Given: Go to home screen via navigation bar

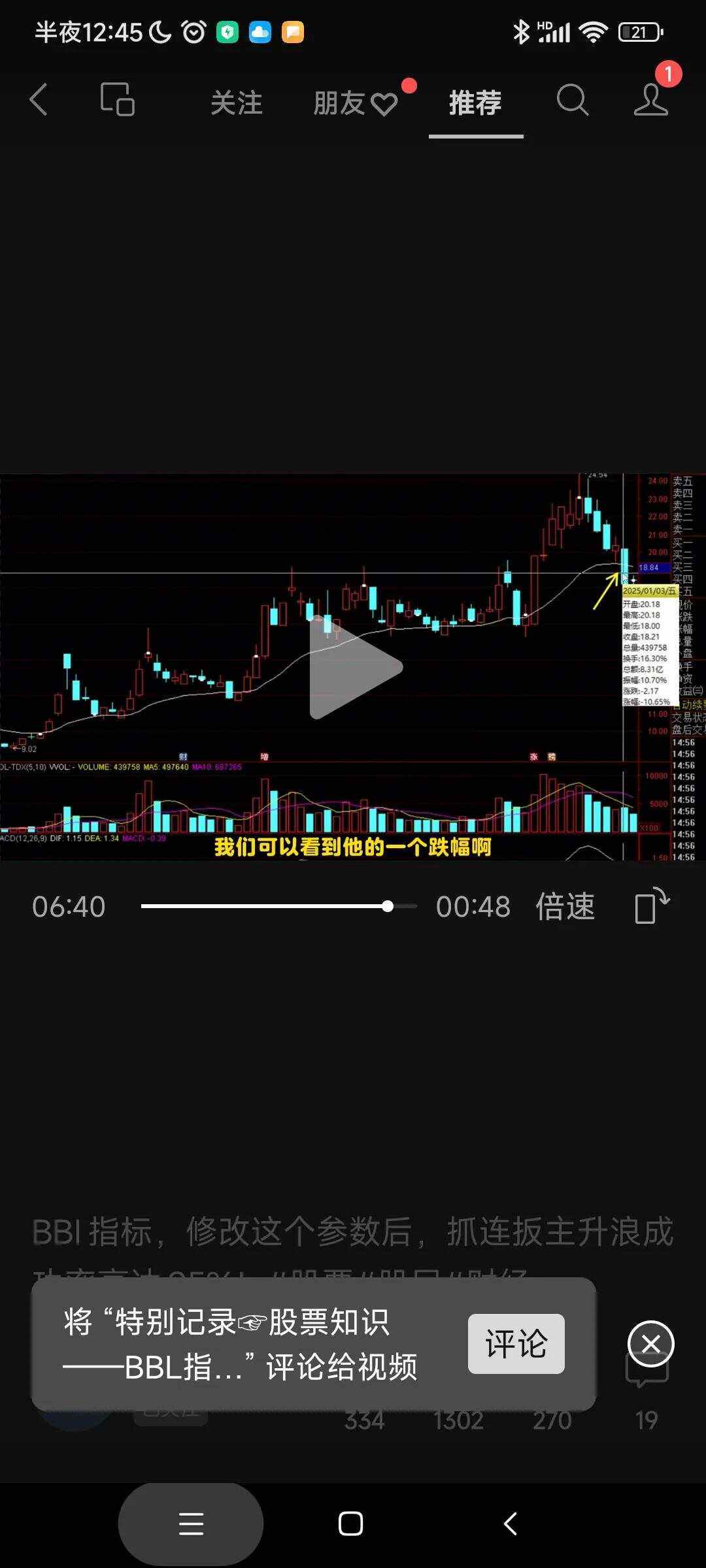Looking at the screenshot, I should [351, 1524].
